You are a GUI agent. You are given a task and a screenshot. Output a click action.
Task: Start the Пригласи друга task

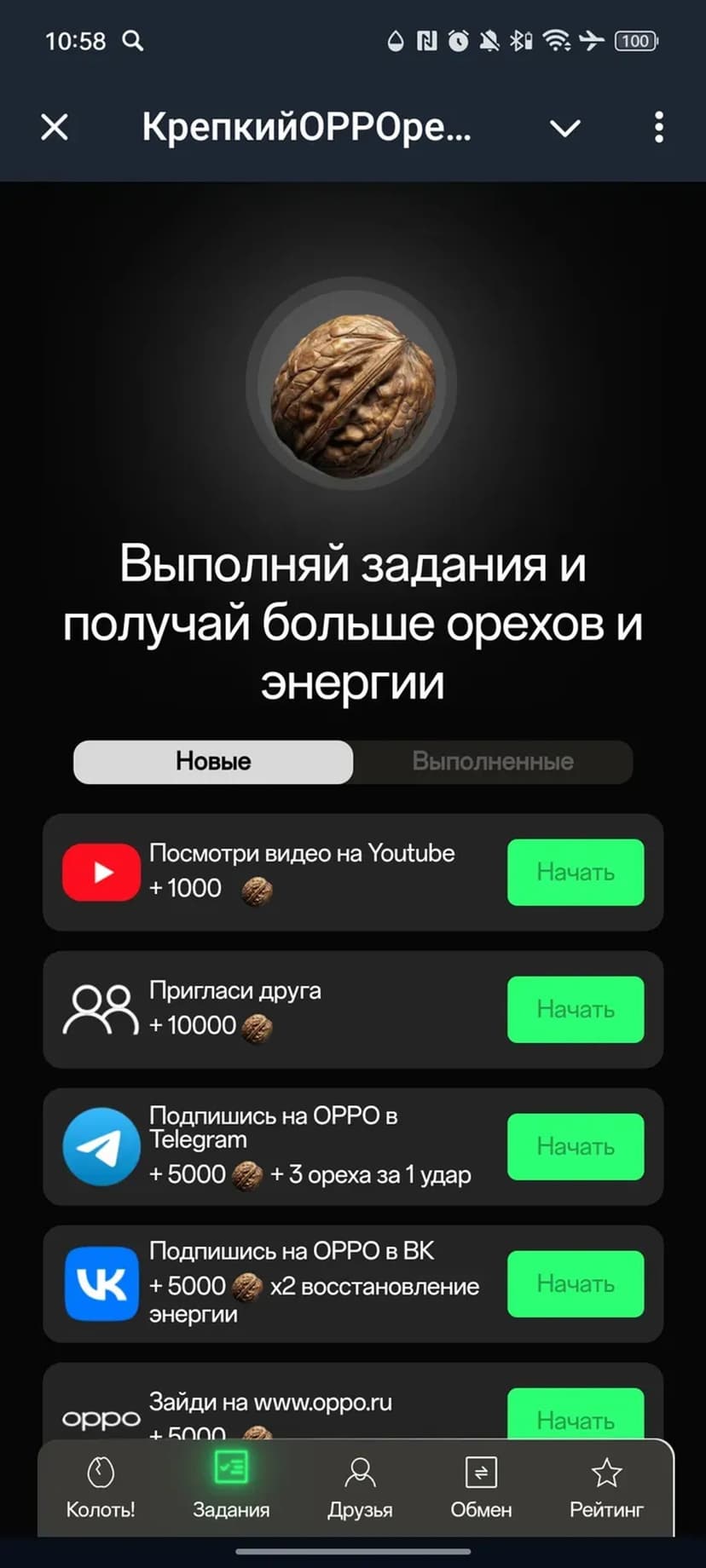tap(576, 1009)
